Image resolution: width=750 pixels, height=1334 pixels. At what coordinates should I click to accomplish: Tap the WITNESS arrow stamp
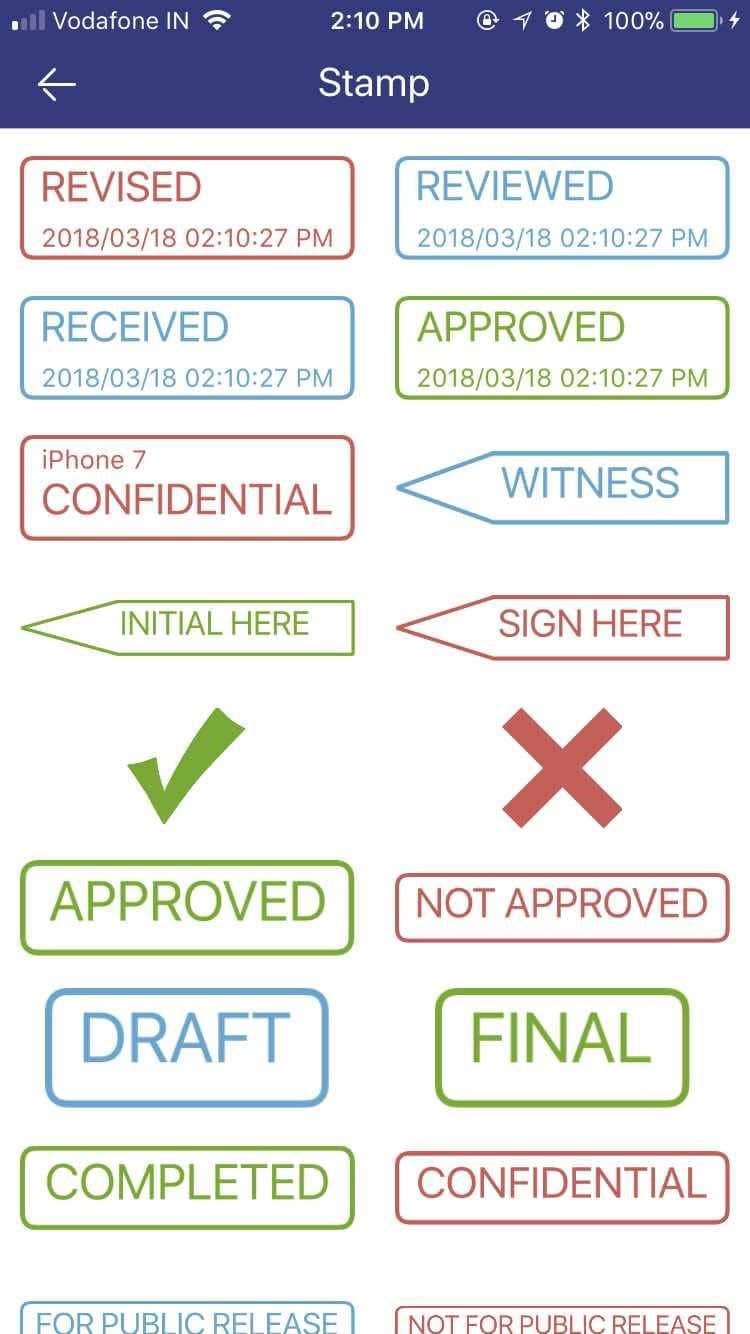pos(564,487)
